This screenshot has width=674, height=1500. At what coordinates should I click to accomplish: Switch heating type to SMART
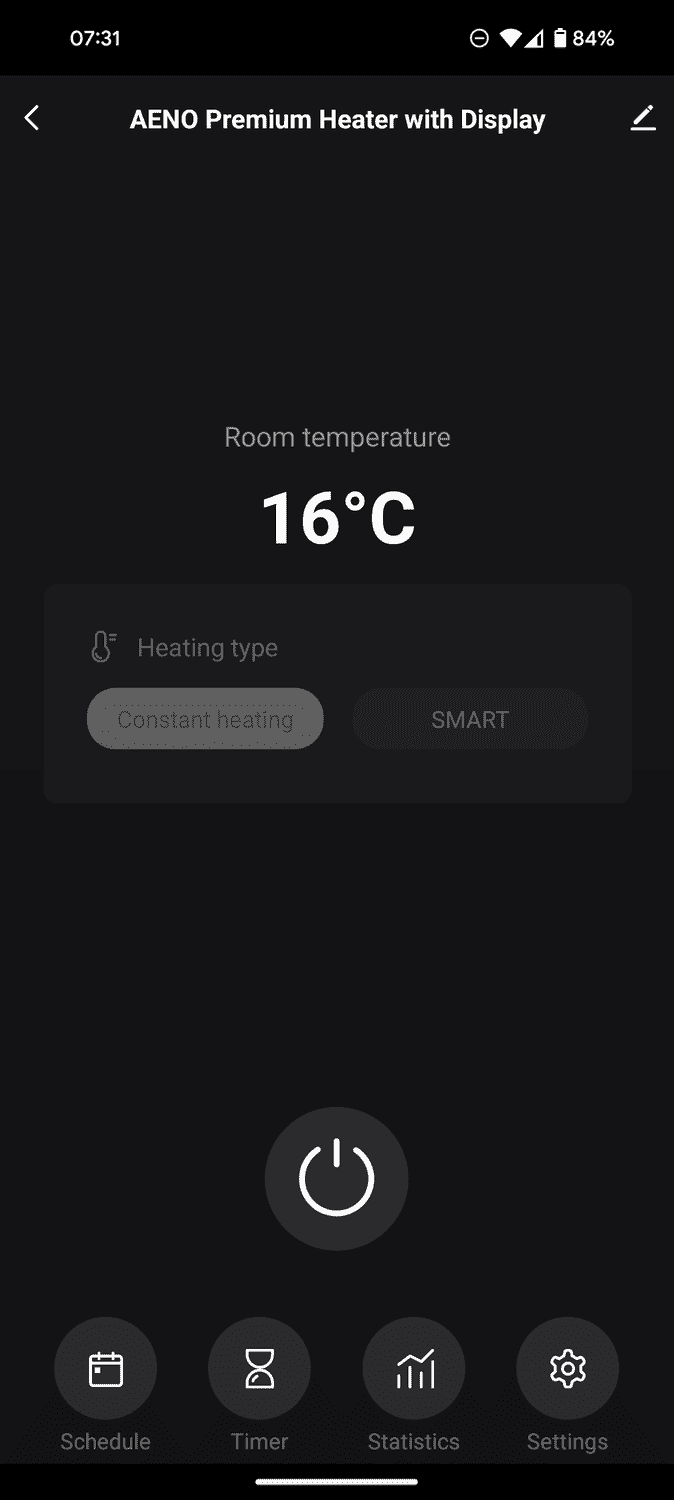(x=469, y=719)
